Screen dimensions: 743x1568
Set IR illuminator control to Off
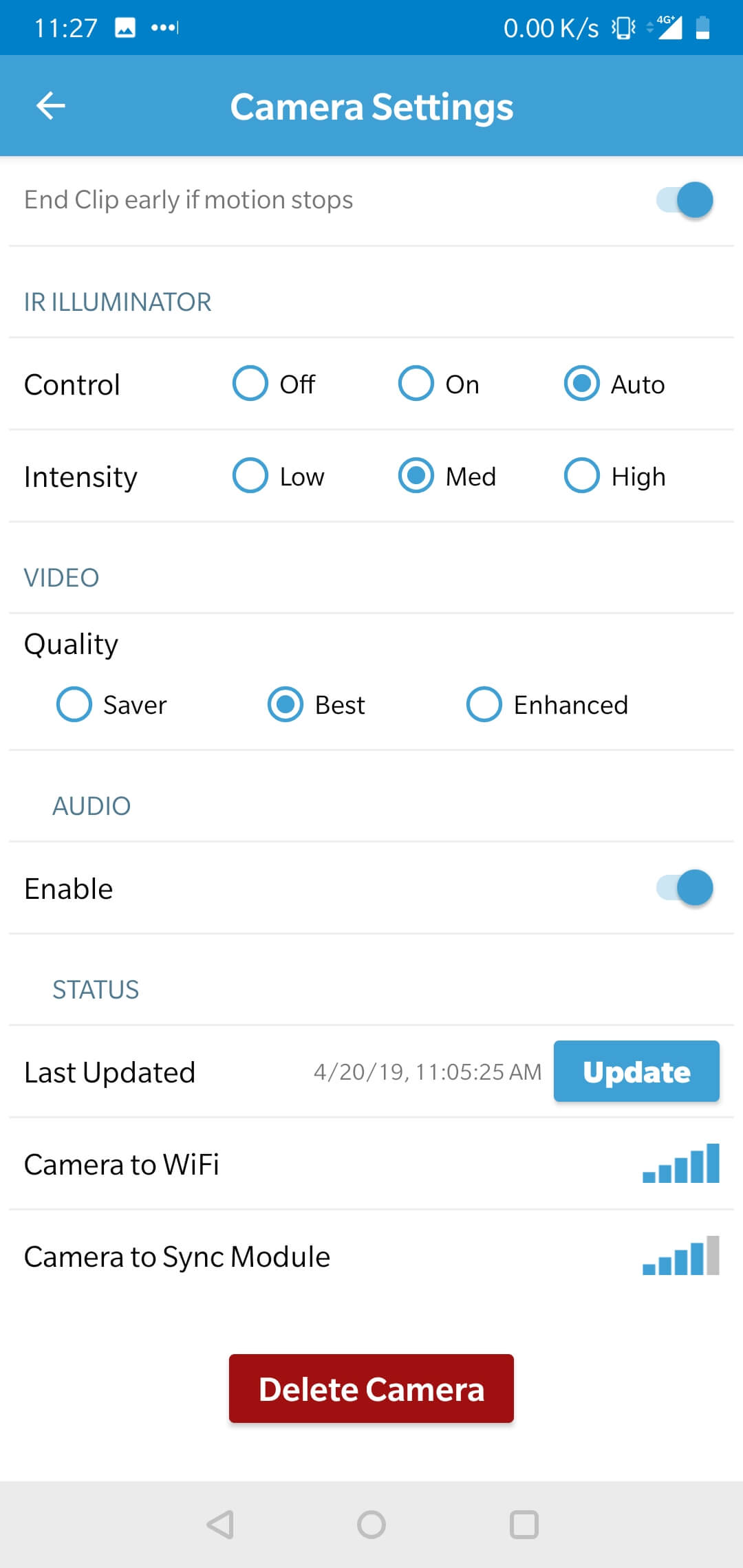pos(250,383)
